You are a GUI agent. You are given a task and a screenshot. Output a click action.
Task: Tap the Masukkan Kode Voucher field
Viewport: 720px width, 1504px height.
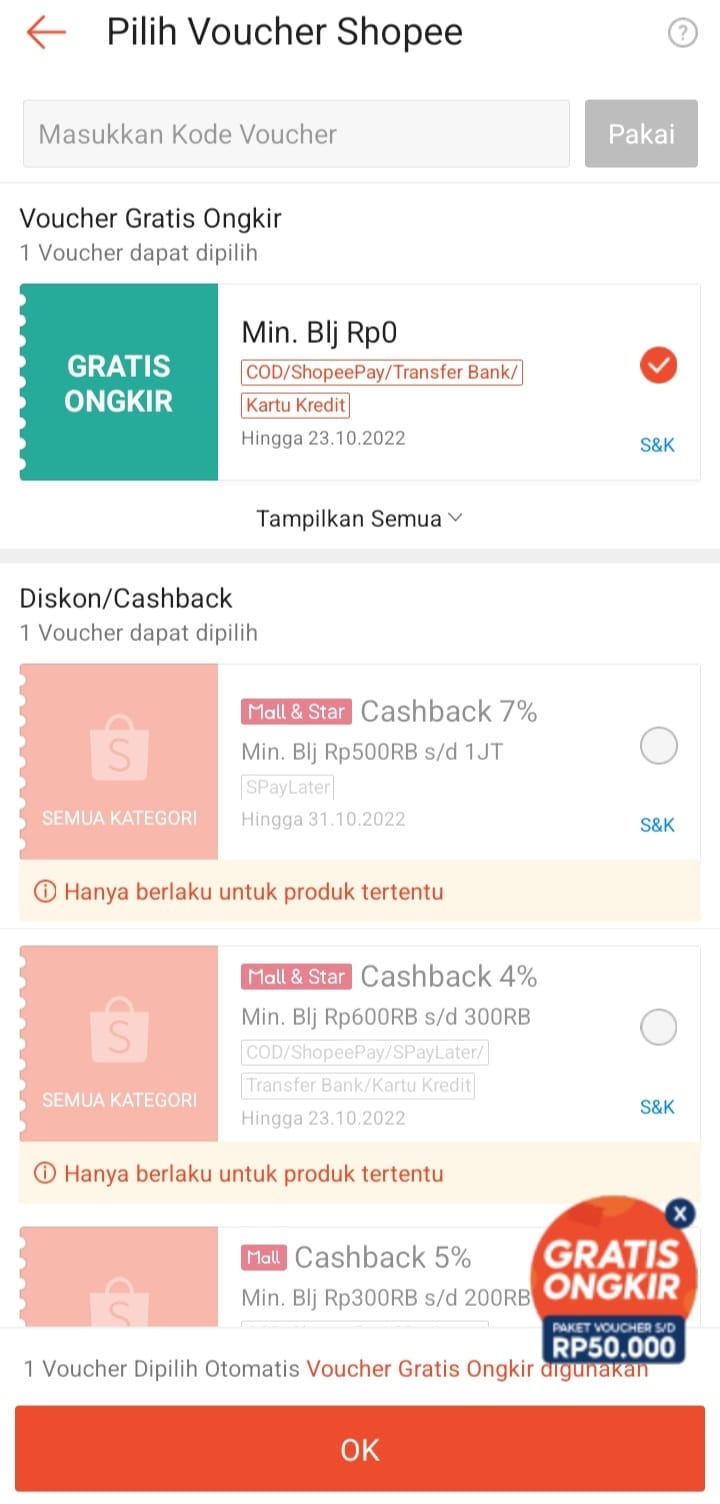click(296, 134)
